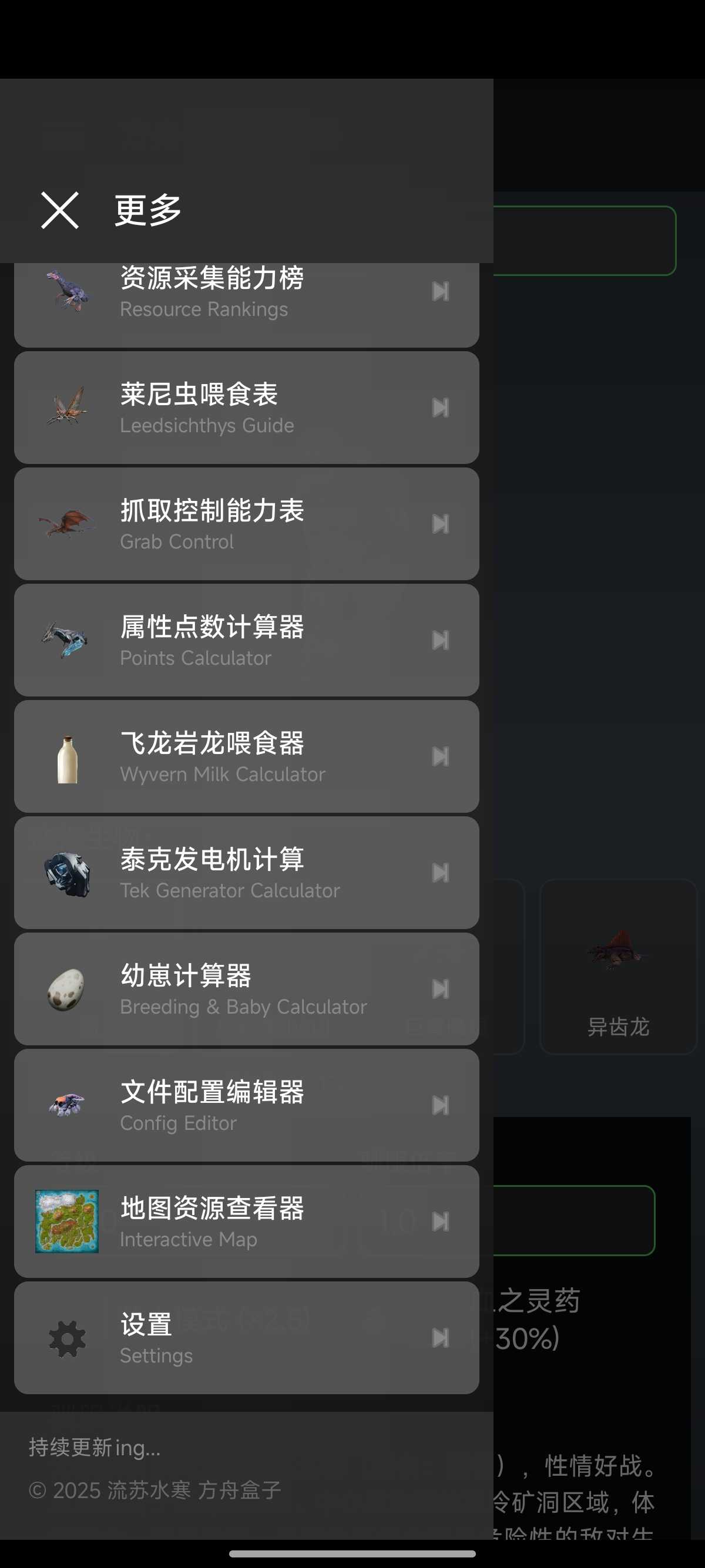Open the Config Editor entry
This screenshot has height=1568, width=705.
(x=246, y=1105)
